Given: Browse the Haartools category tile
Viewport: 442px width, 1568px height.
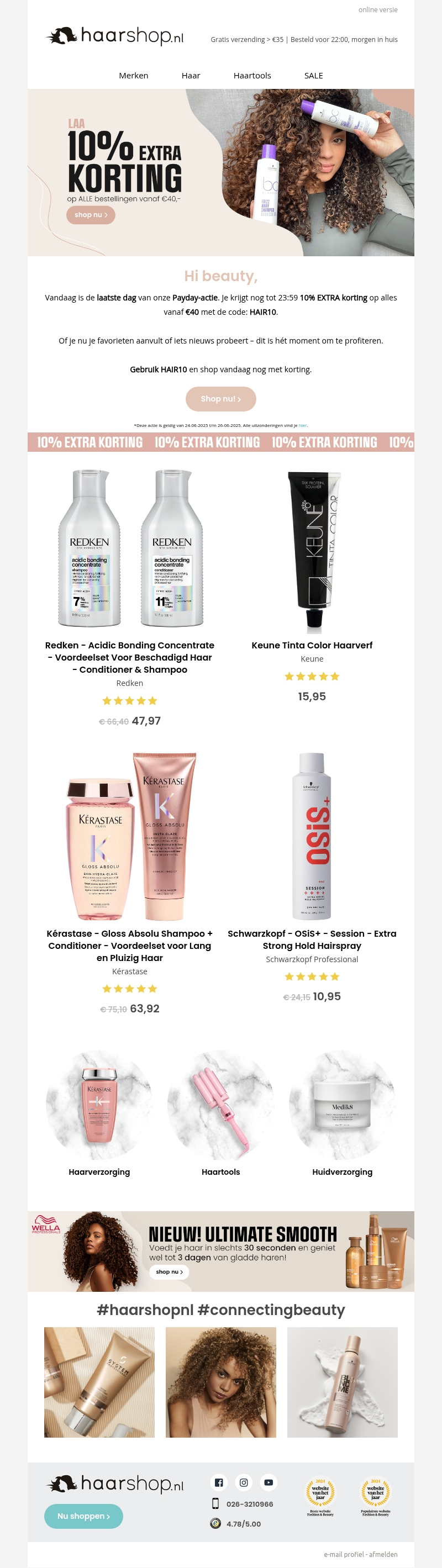Looking at the screenshot, I should [x=220, y=1172].
